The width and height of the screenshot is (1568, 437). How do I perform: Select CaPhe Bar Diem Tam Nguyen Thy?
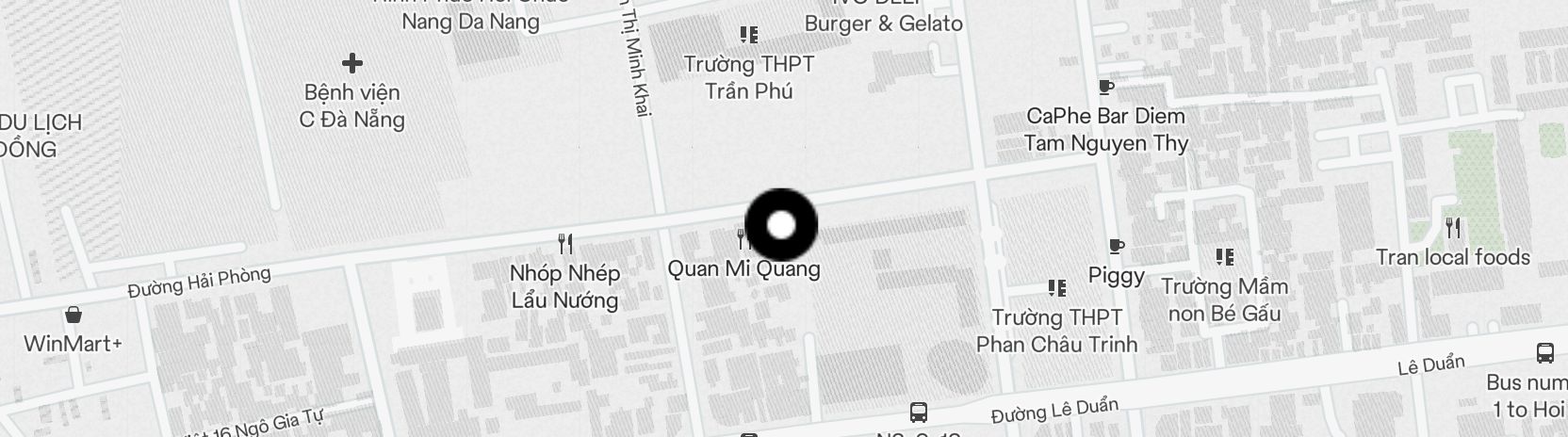(x=1106, y=88)
